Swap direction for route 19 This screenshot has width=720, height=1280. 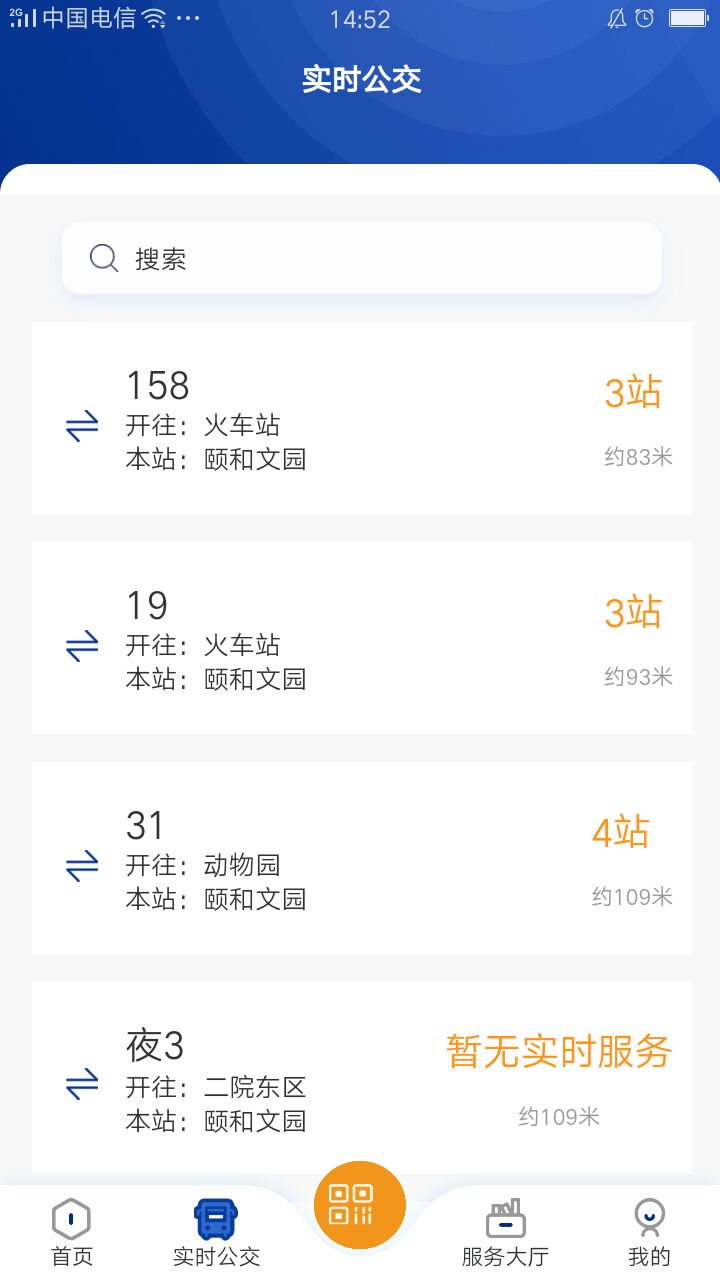click(84, 645)
